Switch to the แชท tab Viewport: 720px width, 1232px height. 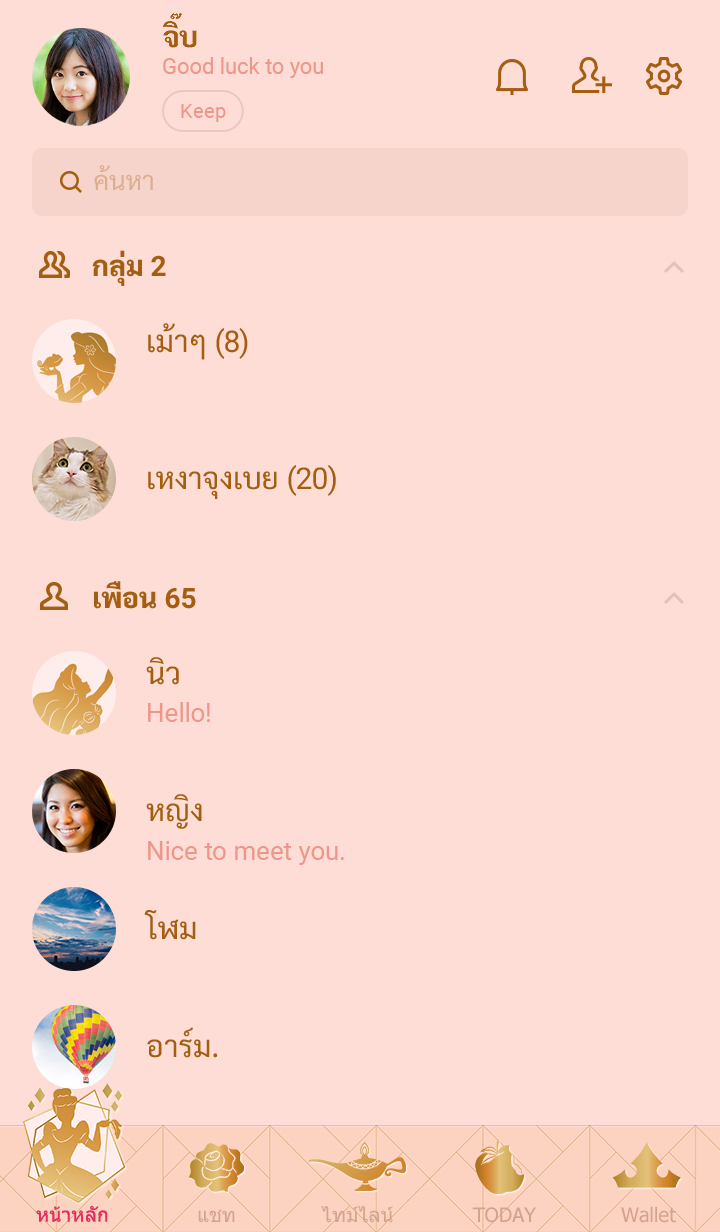[x=216, y=1180]
